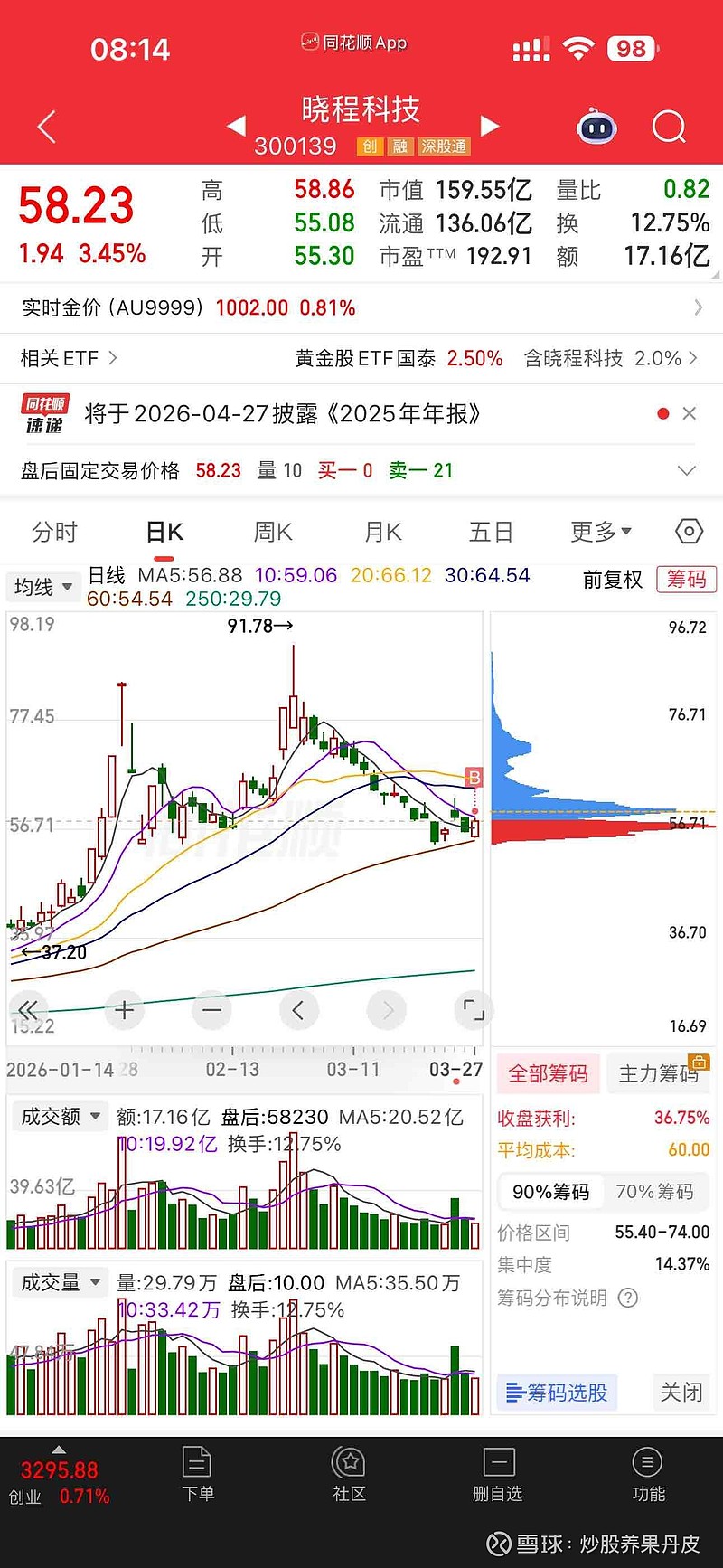Screen dimensions: 723x1568
Task: Switch to 主力筹码 tab
Action: point(657,1073)
